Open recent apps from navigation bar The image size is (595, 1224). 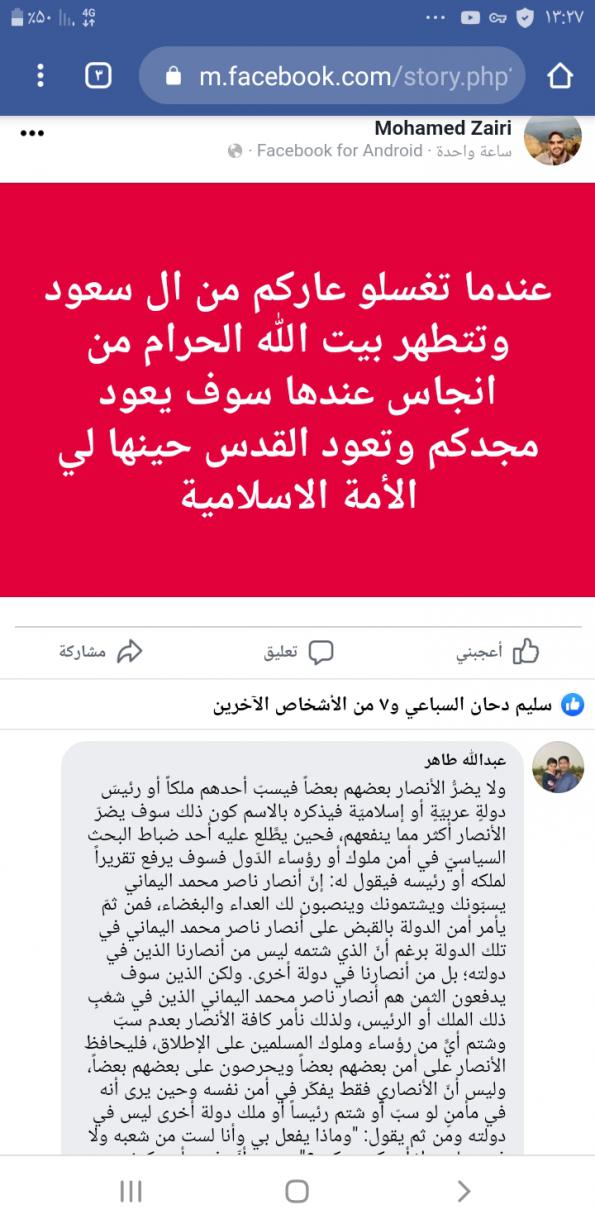coord(131,1190)
